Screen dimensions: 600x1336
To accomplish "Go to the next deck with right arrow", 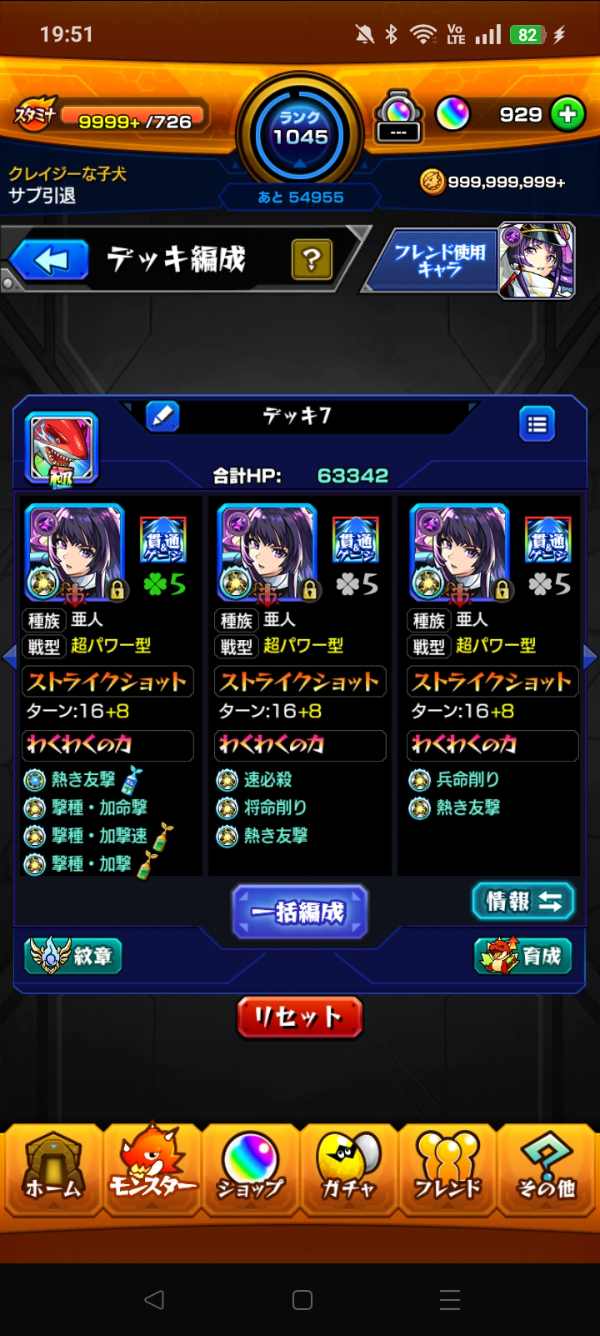I will tap(590, 657).
